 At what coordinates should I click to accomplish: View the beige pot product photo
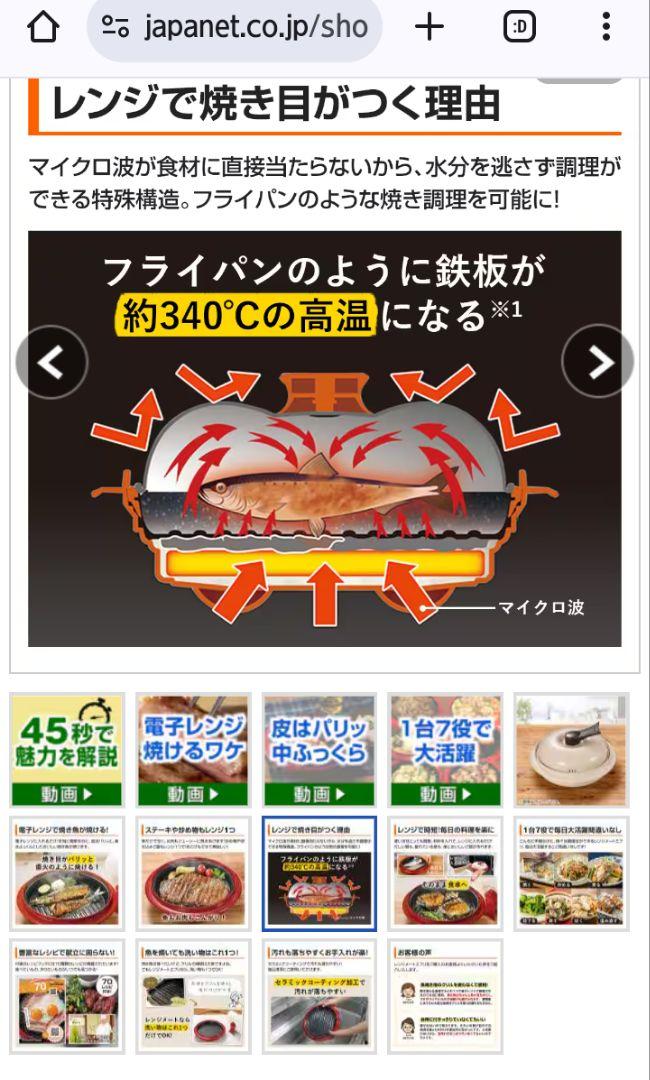point(572,750)
